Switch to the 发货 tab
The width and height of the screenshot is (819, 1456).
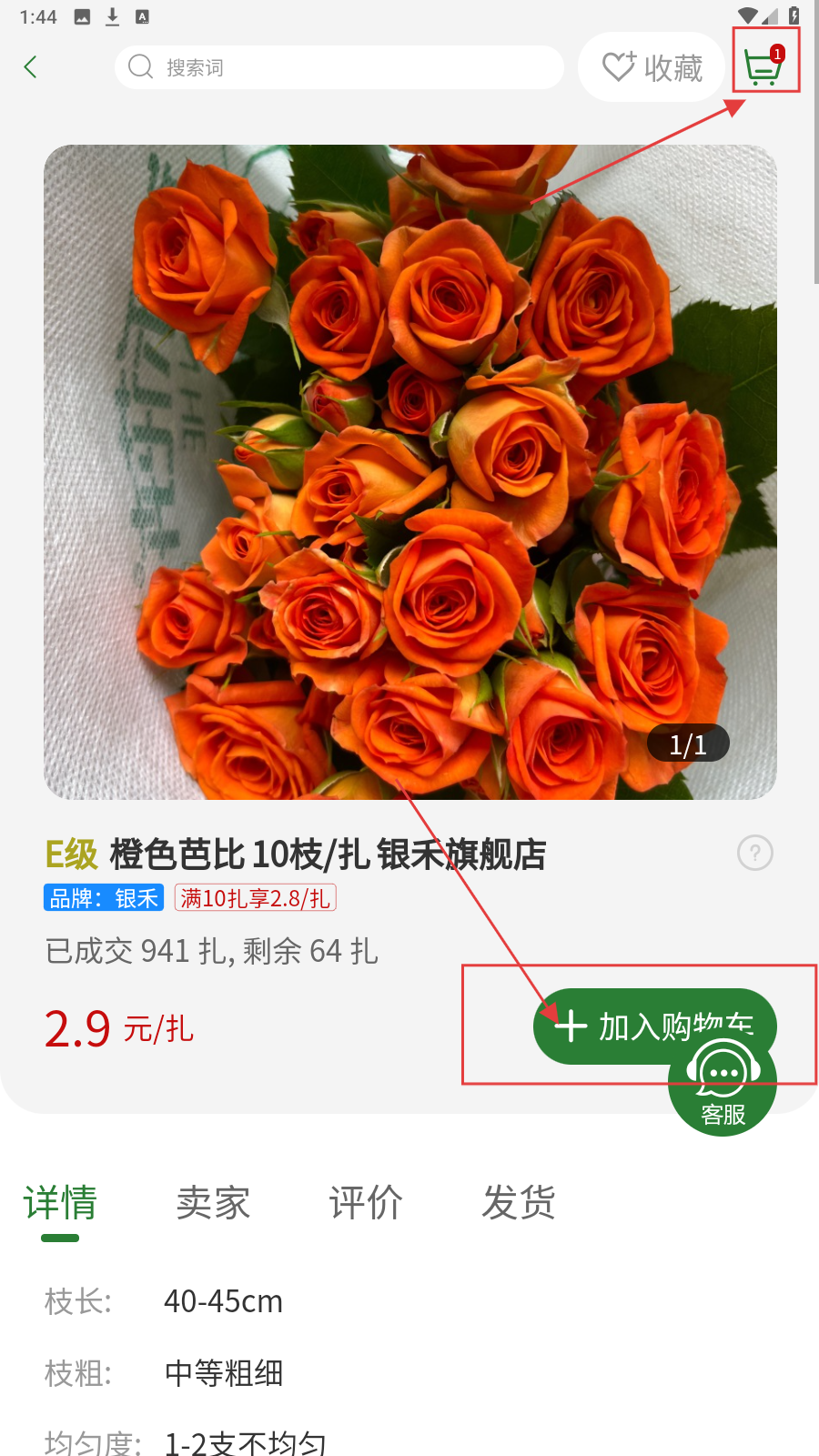tap(519, 1203)
